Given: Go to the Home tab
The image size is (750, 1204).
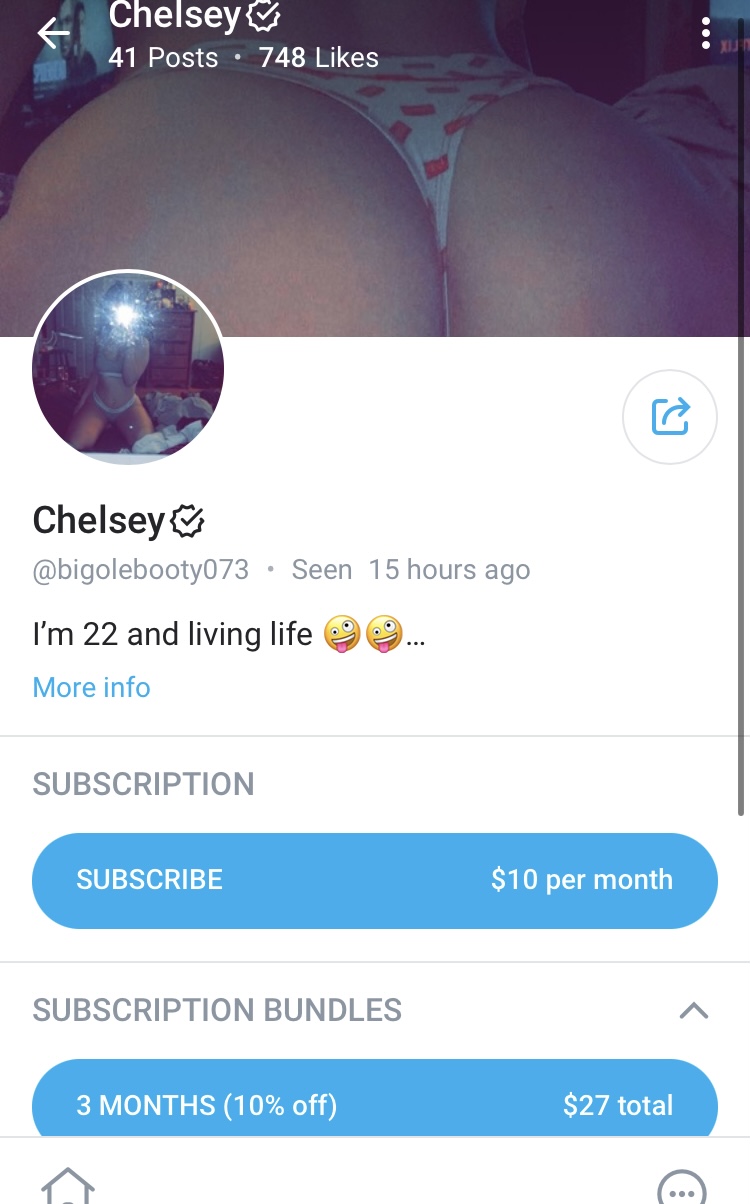Looking at the screenshot, I should pos(68,1186).
